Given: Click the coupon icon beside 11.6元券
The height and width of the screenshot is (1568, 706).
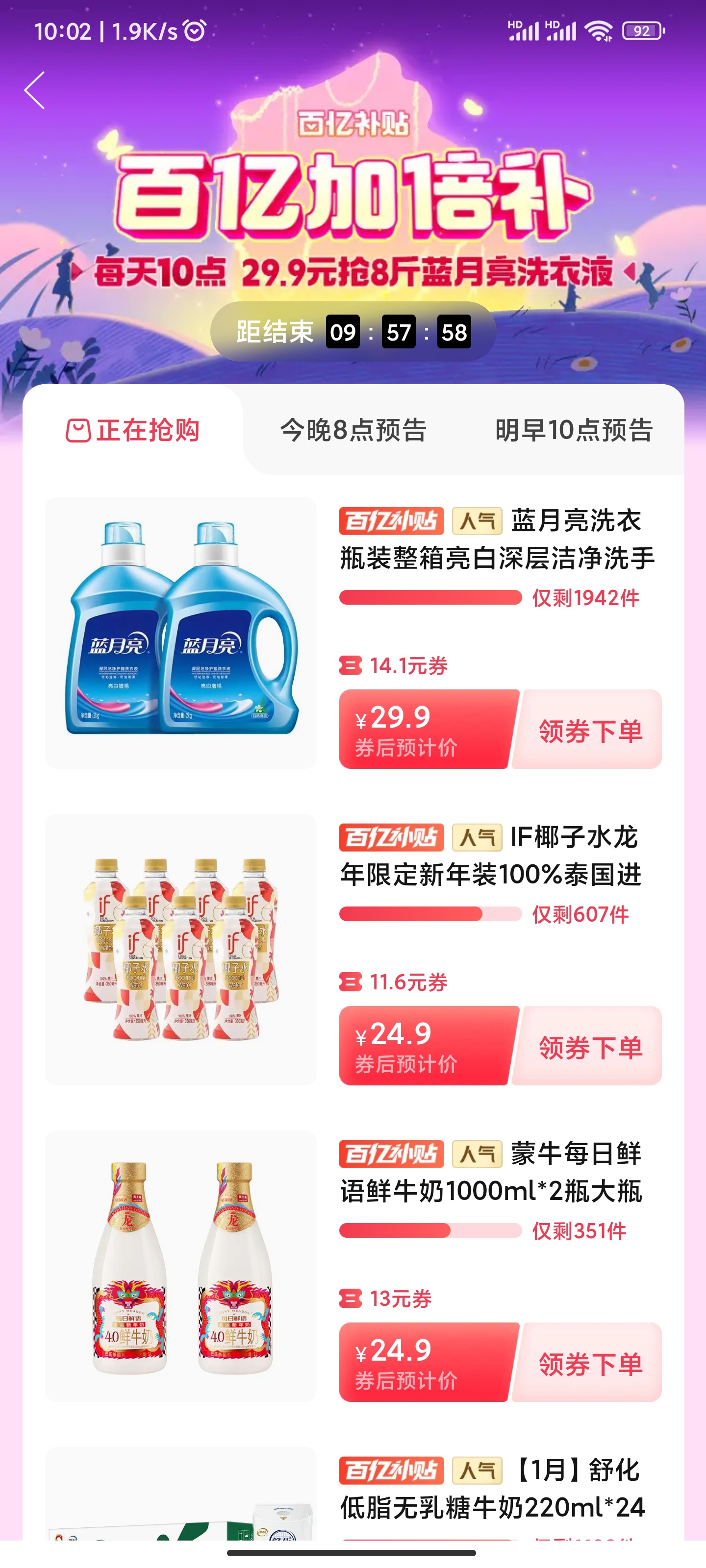Looking at the screenshot, I should click(351, 983).
